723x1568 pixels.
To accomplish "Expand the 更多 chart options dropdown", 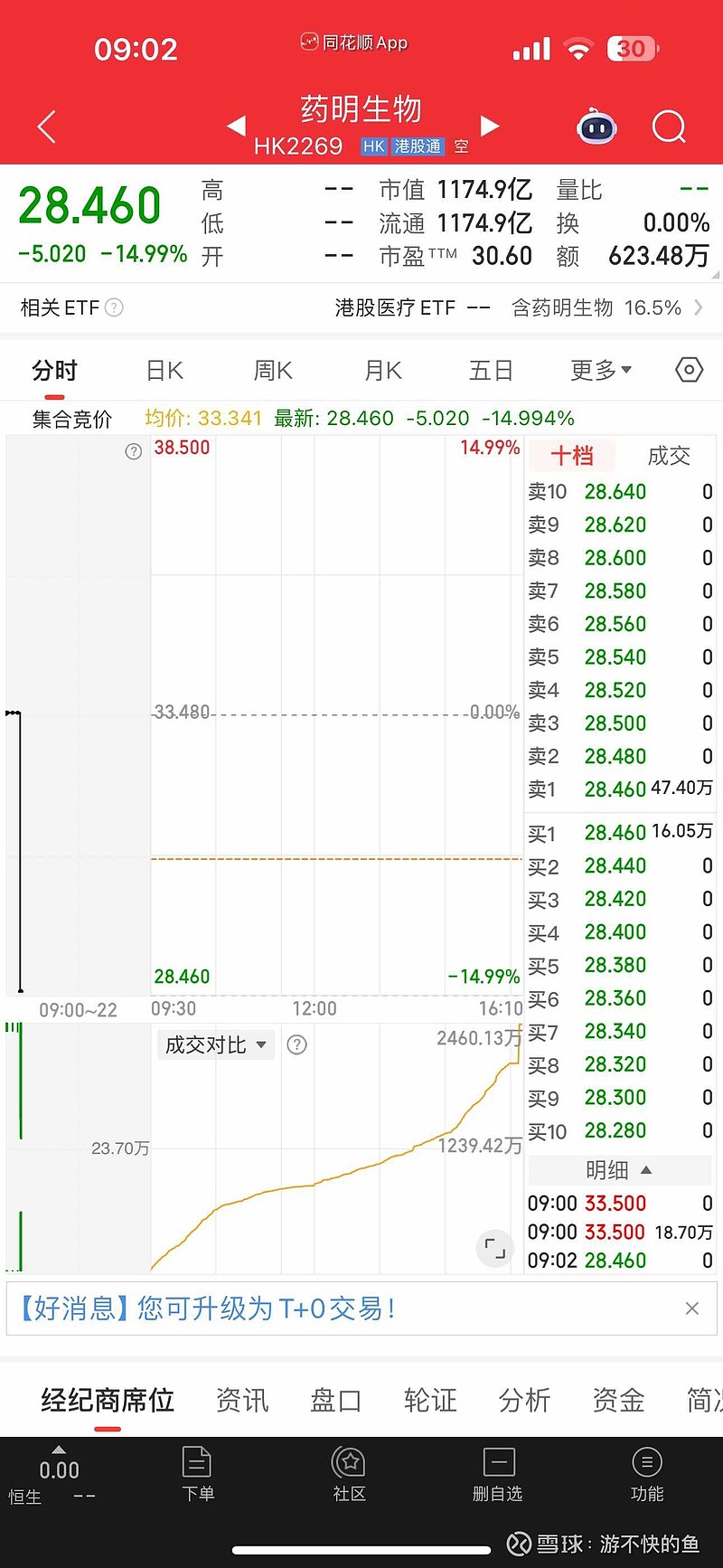I will click(x=601, y=371).
